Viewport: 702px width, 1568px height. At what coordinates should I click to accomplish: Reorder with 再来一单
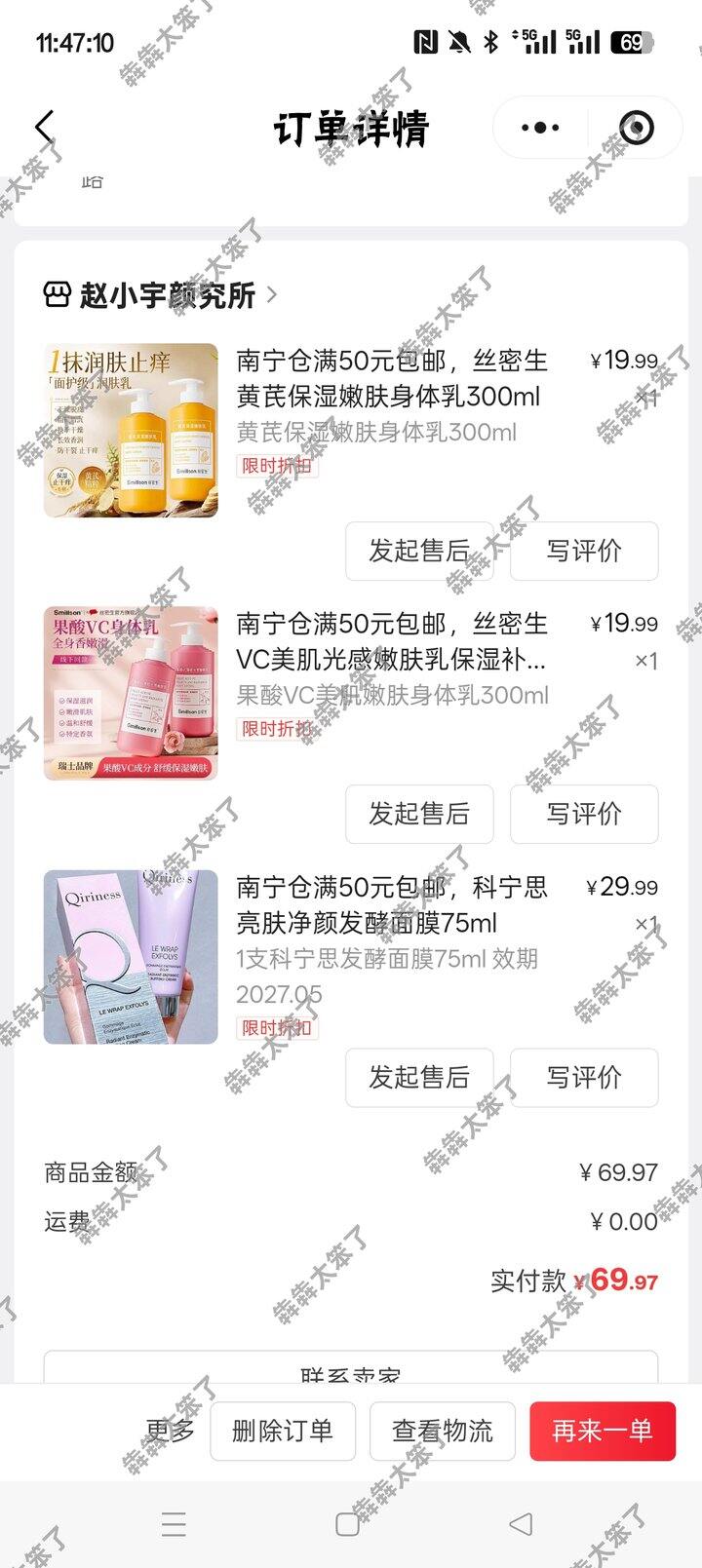(x=603, y=1431)
